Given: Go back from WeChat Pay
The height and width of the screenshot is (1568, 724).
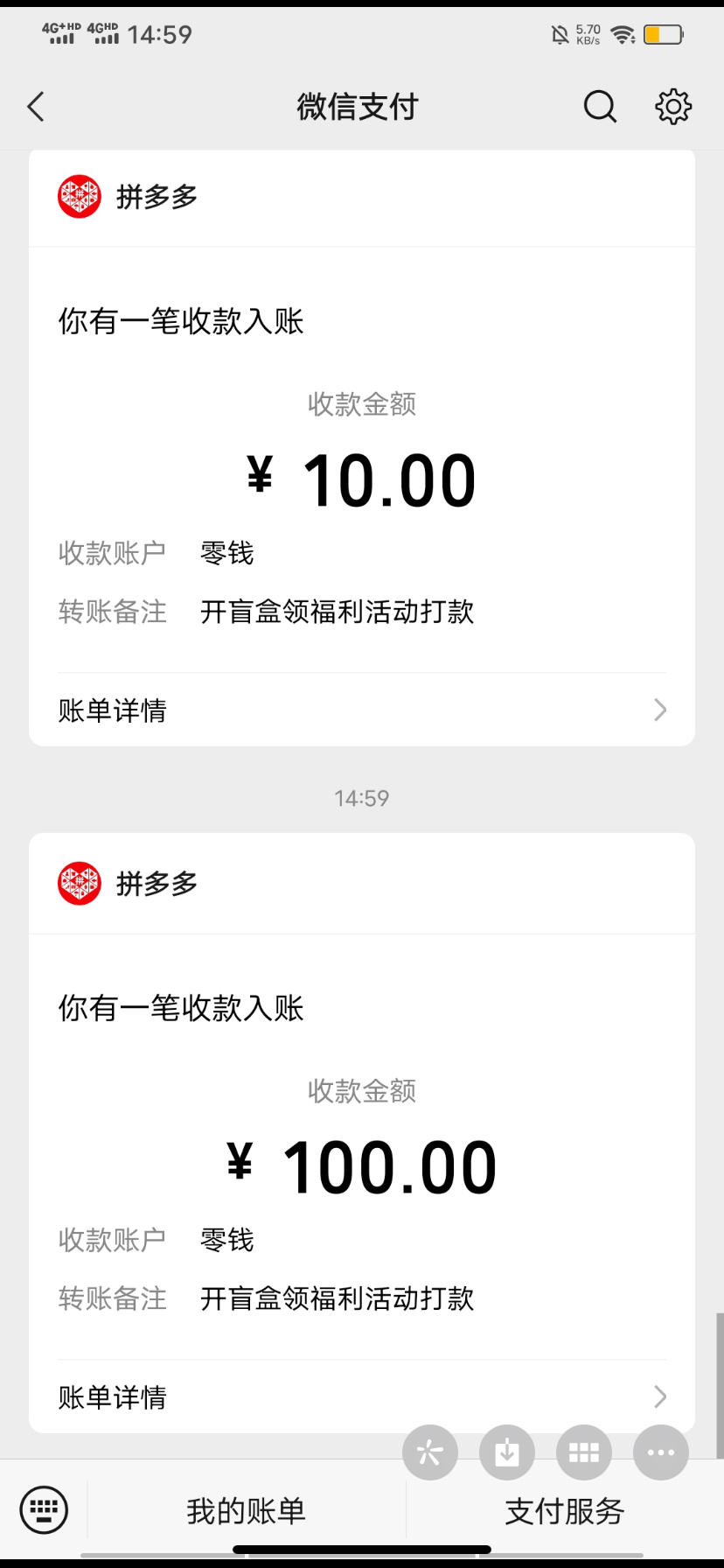Looking at the screenshot, I should coord(36,107).
